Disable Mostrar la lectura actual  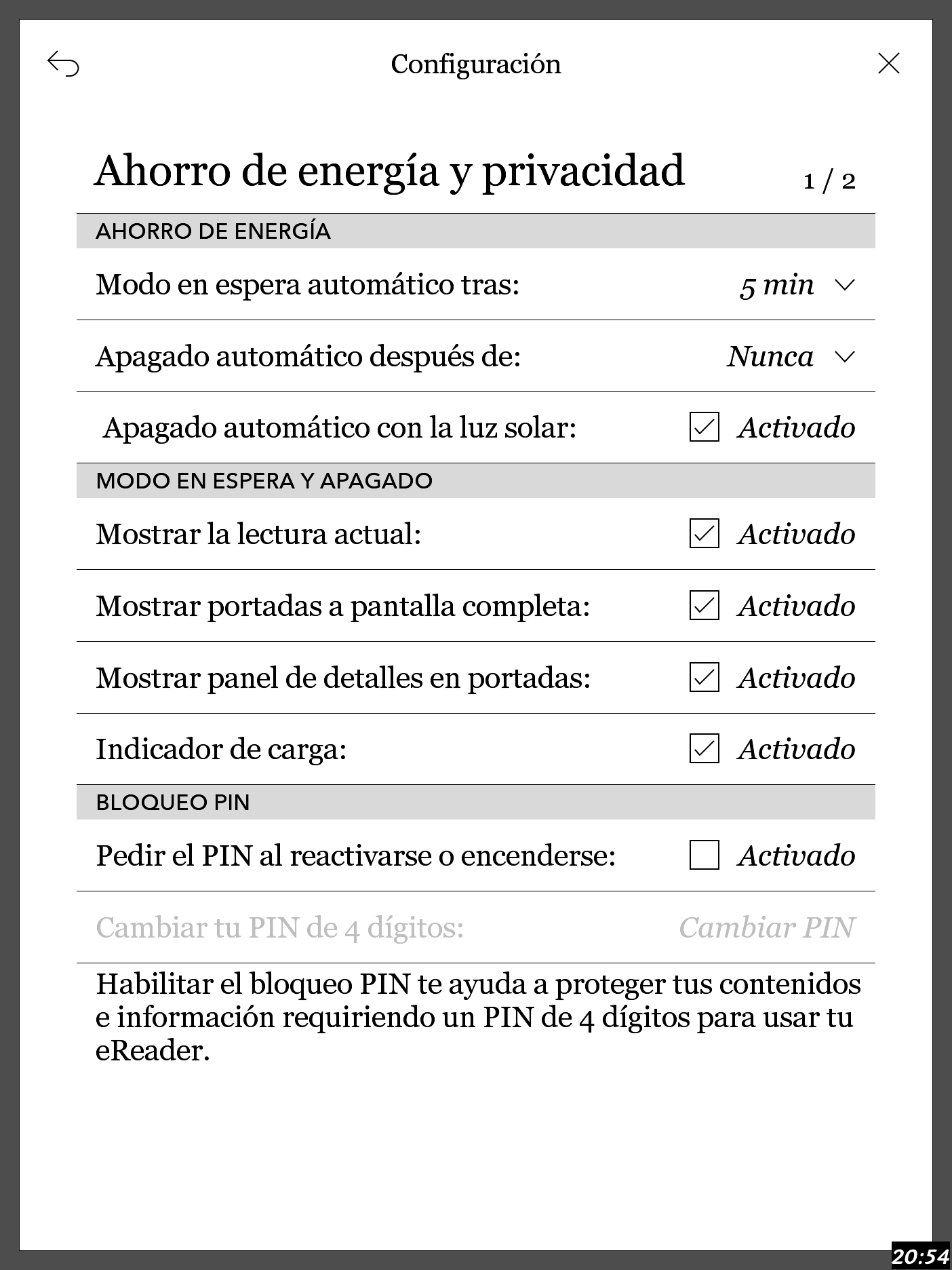tap(704, 535)
